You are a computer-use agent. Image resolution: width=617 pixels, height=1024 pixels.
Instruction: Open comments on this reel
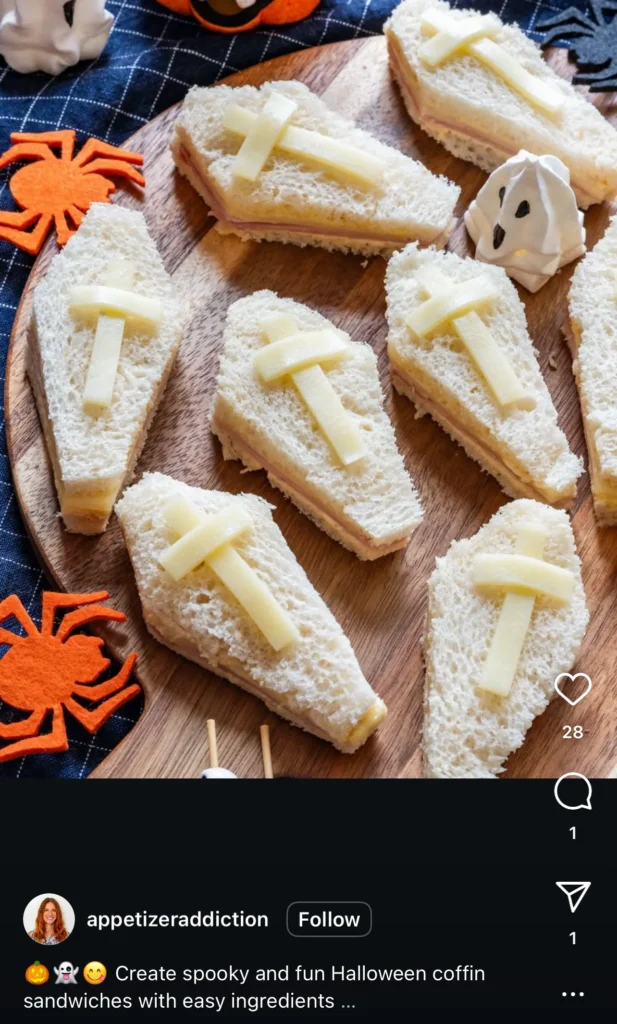[572, 792]
